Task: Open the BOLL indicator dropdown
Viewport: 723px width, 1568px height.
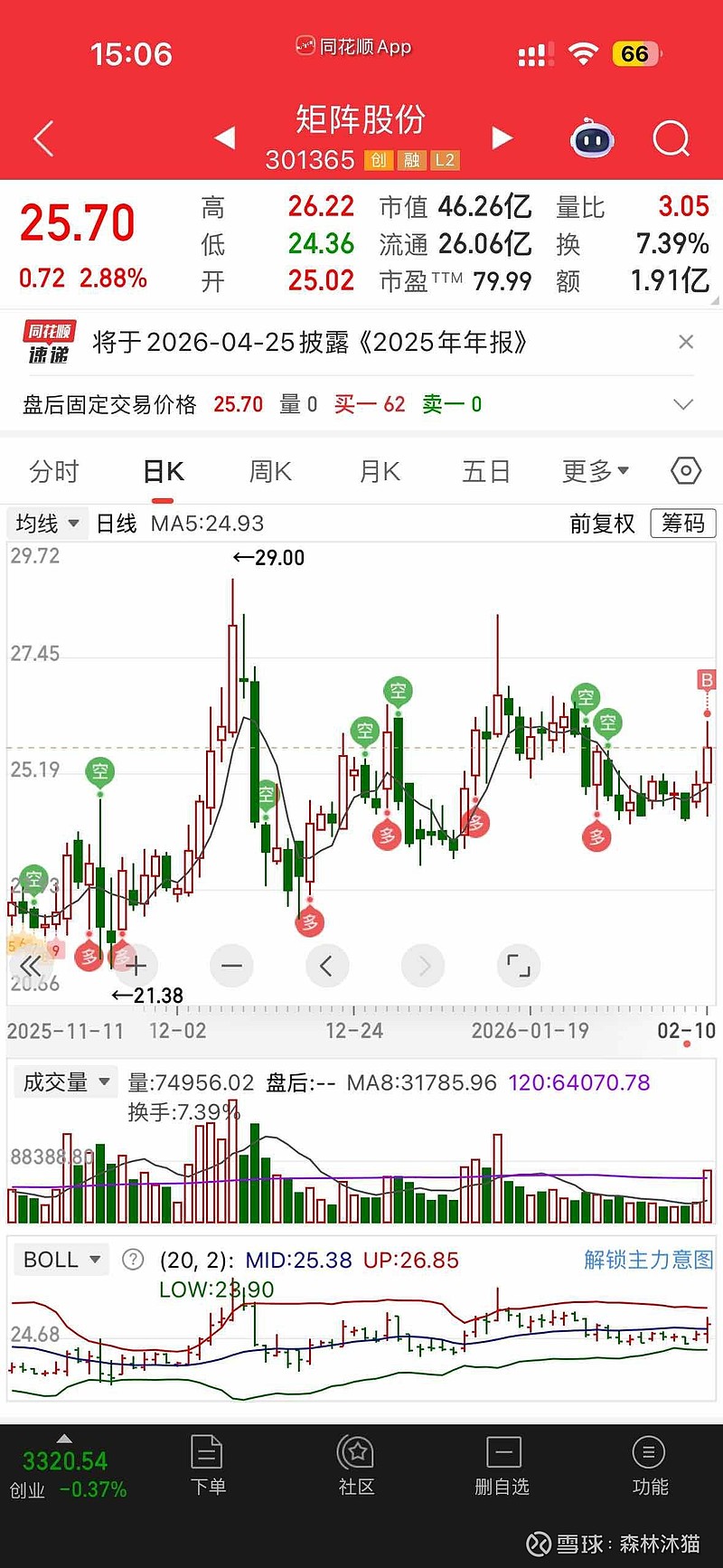Action: [x=61, y=1259]
